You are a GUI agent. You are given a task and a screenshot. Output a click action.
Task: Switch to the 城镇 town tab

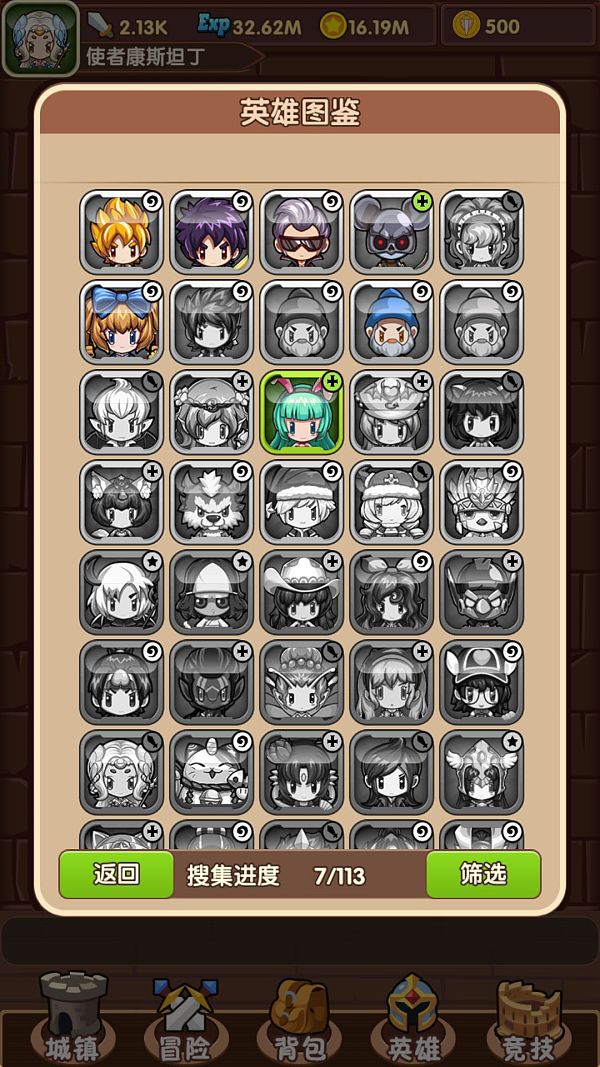(x=73, y=1017)
